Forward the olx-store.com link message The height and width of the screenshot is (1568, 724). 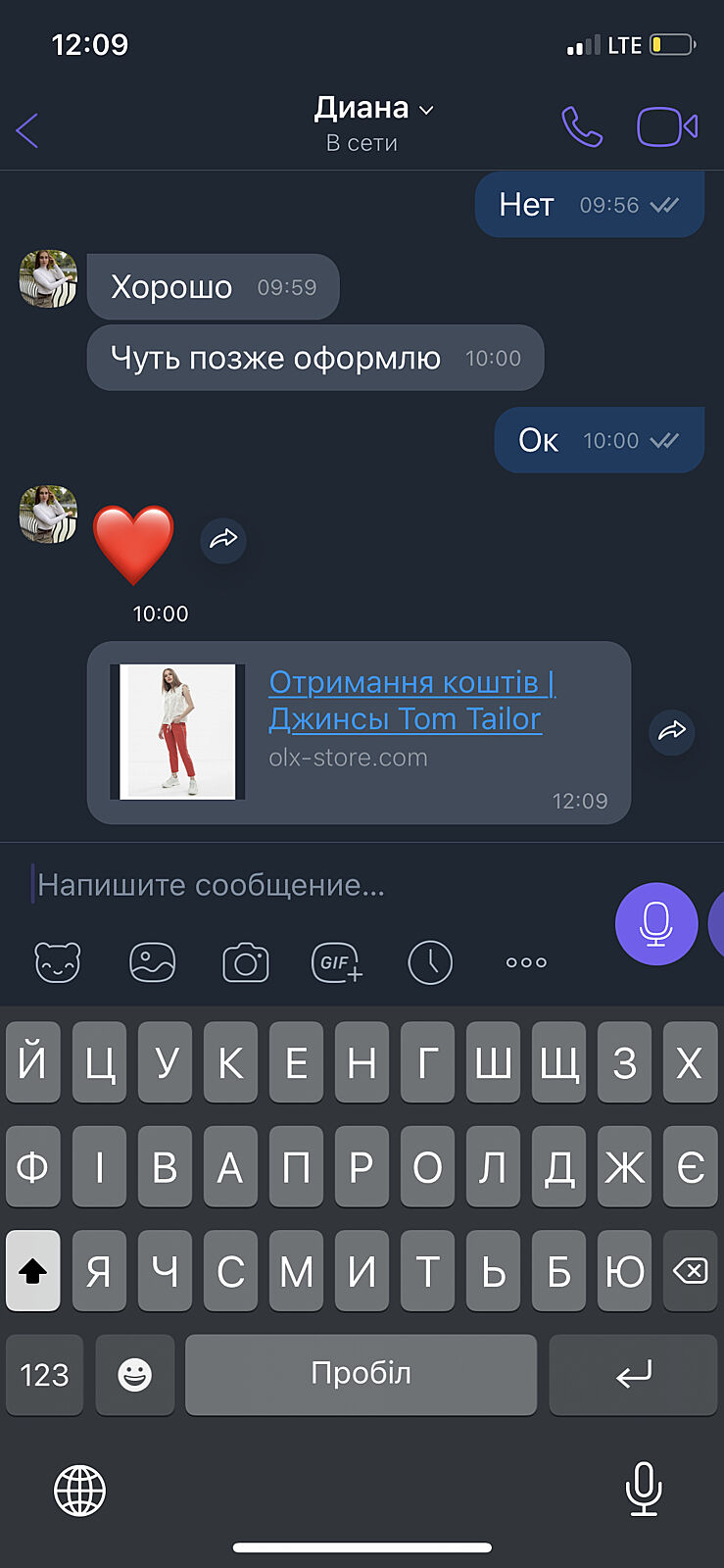(672, 731)
